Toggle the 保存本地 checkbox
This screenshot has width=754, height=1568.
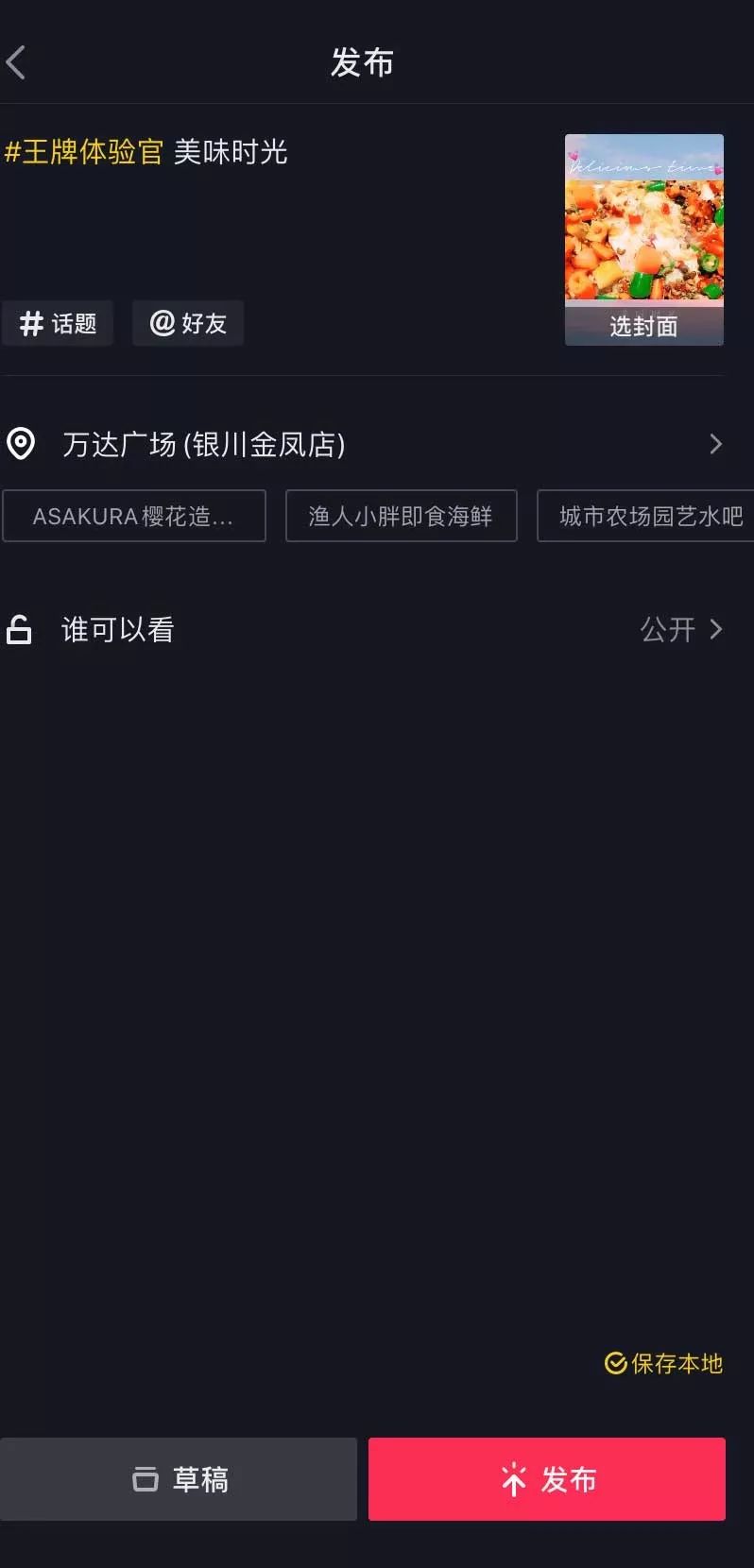click(663, 1363)
